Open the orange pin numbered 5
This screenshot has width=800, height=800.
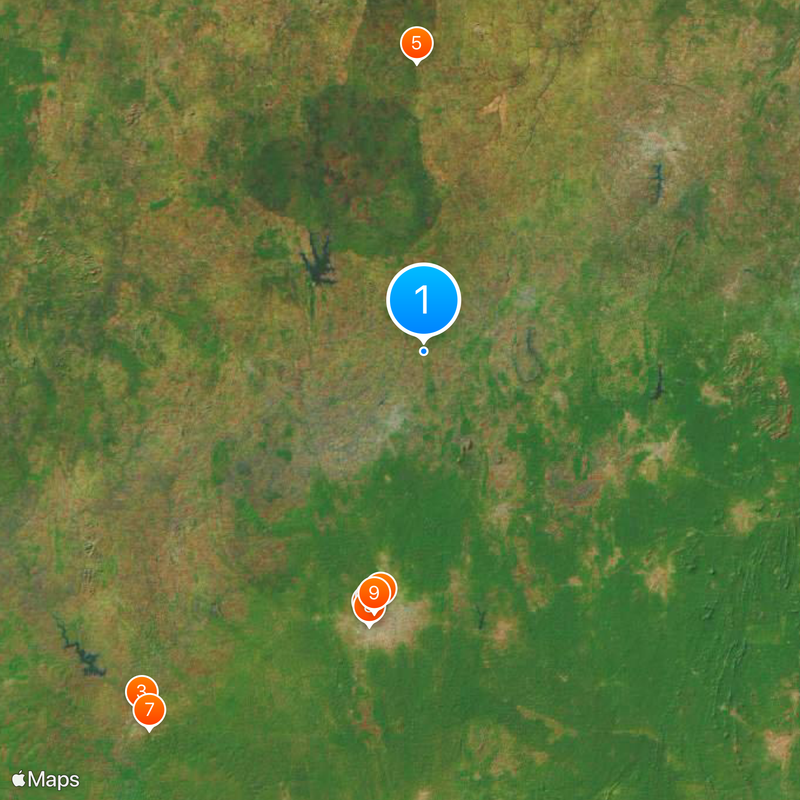[x=416, y=44]
